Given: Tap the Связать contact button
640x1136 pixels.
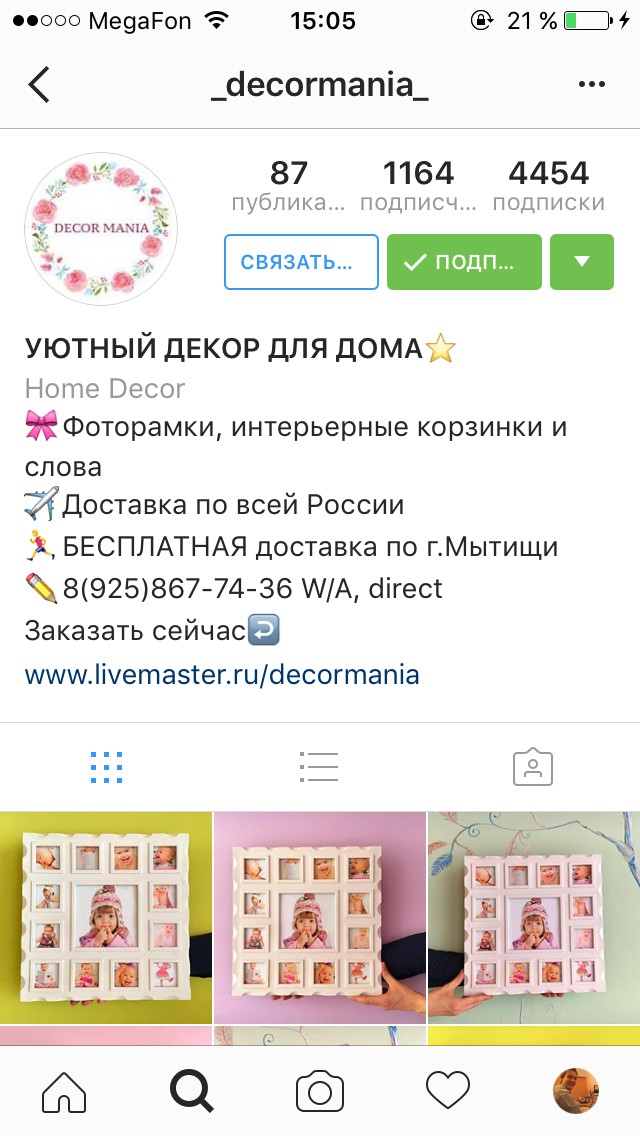Looking at the screenshot, I should [301, 262].
